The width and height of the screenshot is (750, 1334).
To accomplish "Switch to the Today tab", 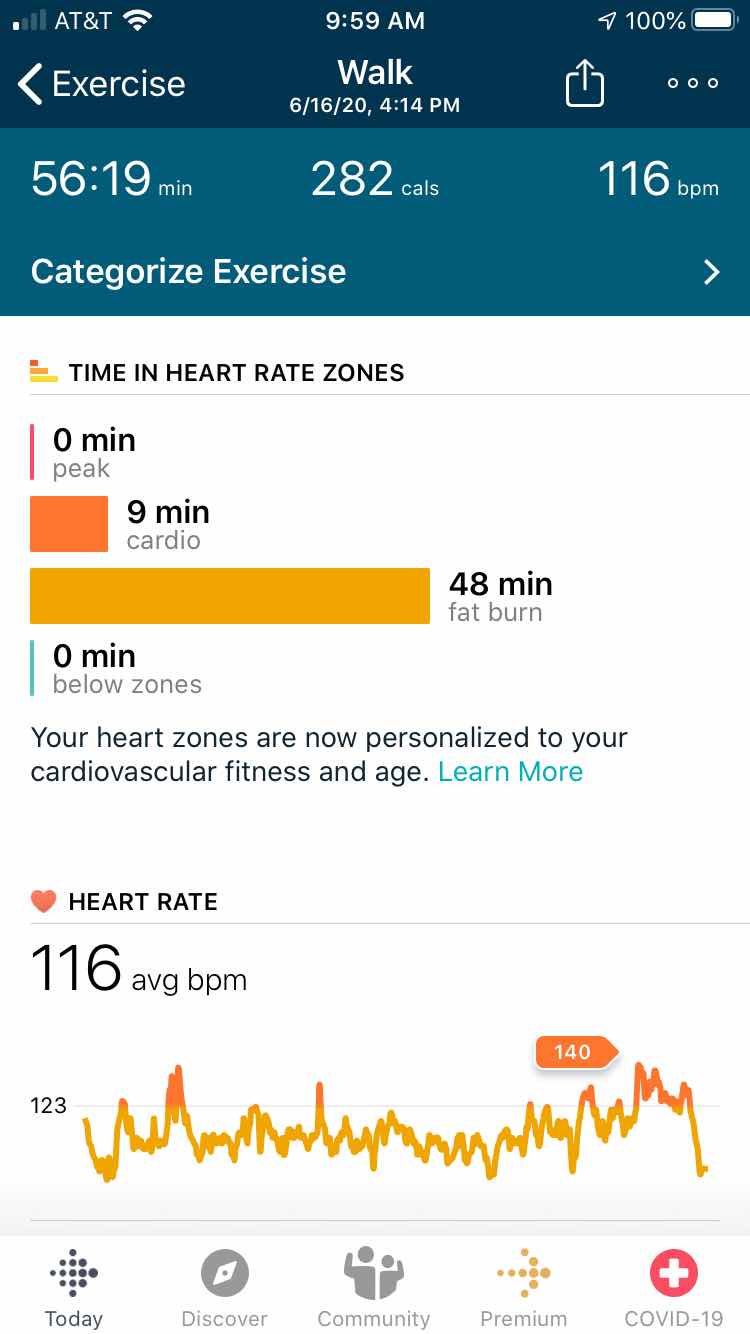I will click(74, 1288).
